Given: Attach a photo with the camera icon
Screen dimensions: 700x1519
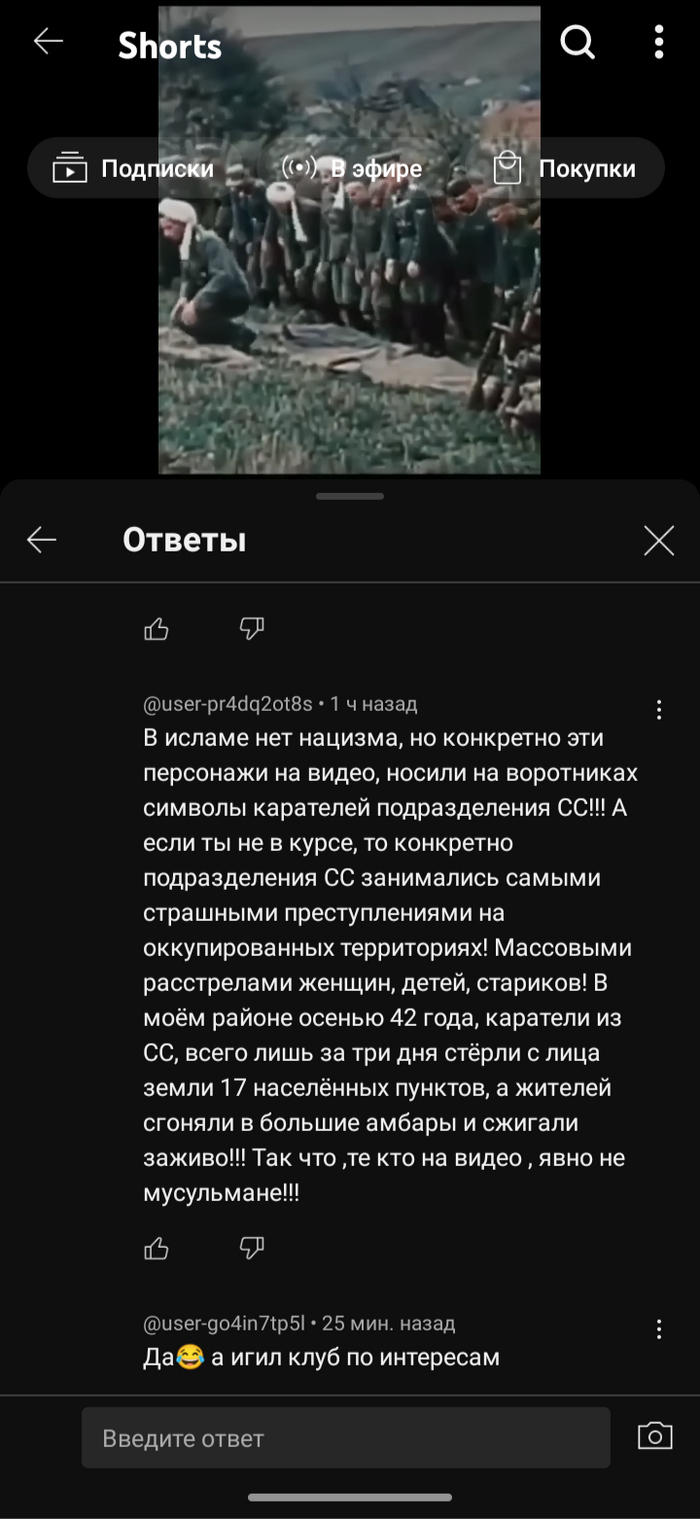Looking at the screenshot, I should click(x=655, y=1436).
